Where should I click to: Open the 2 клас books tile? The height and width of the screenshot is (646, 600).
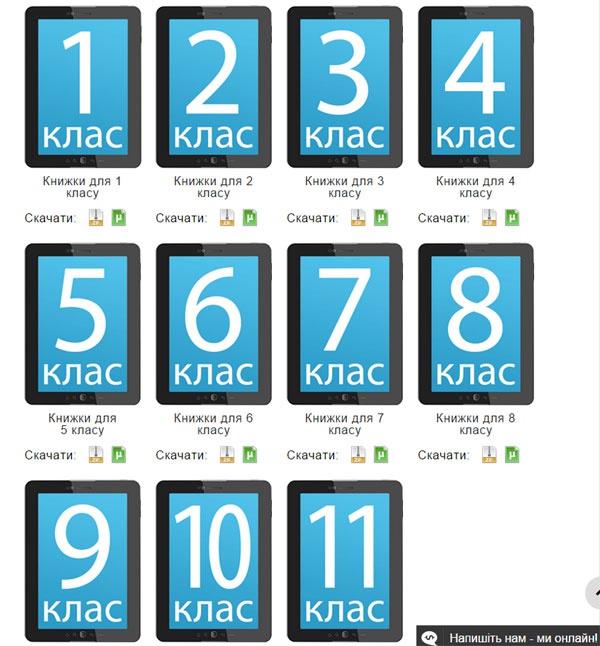point(214,87)
